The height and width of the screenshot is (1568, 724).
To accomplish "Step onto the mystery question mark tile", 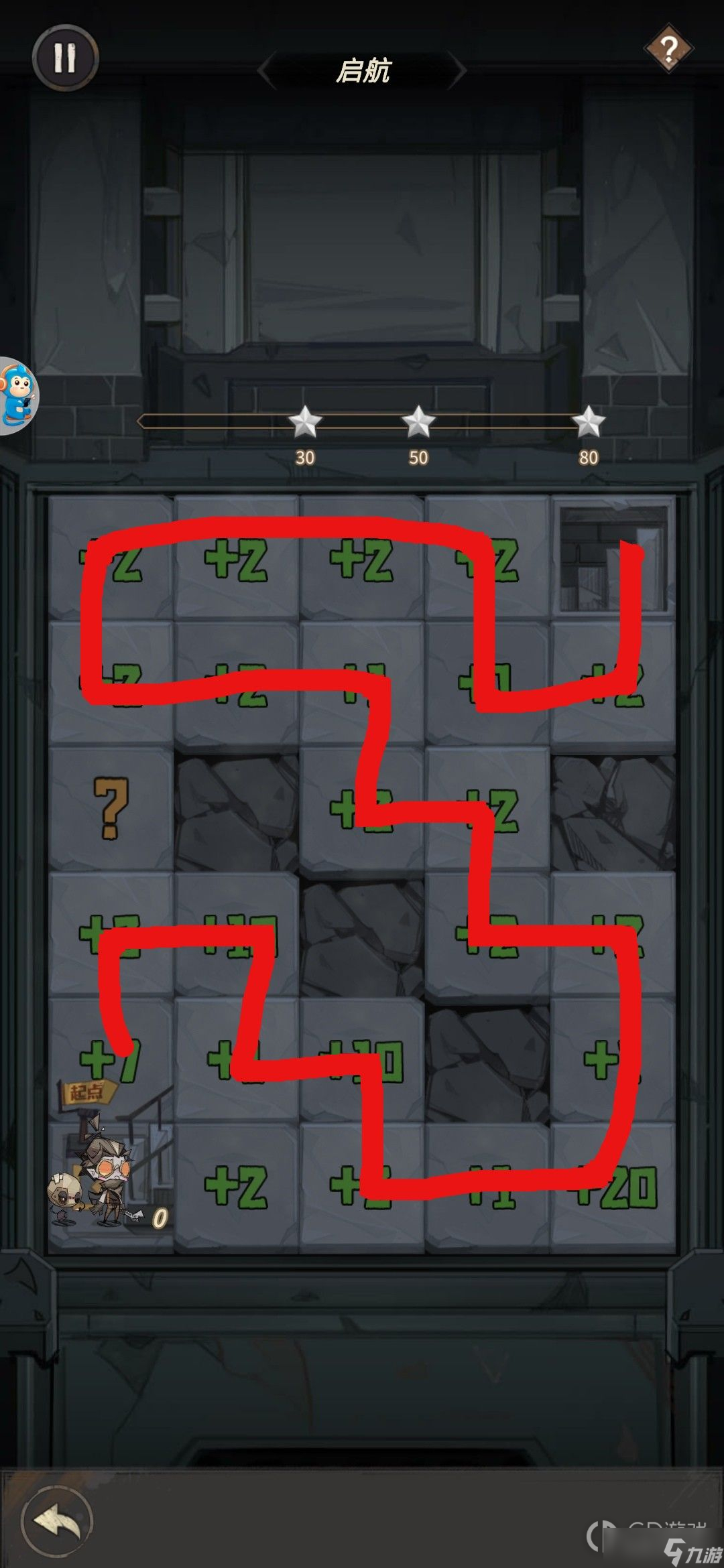I will (x=111, y=808).
